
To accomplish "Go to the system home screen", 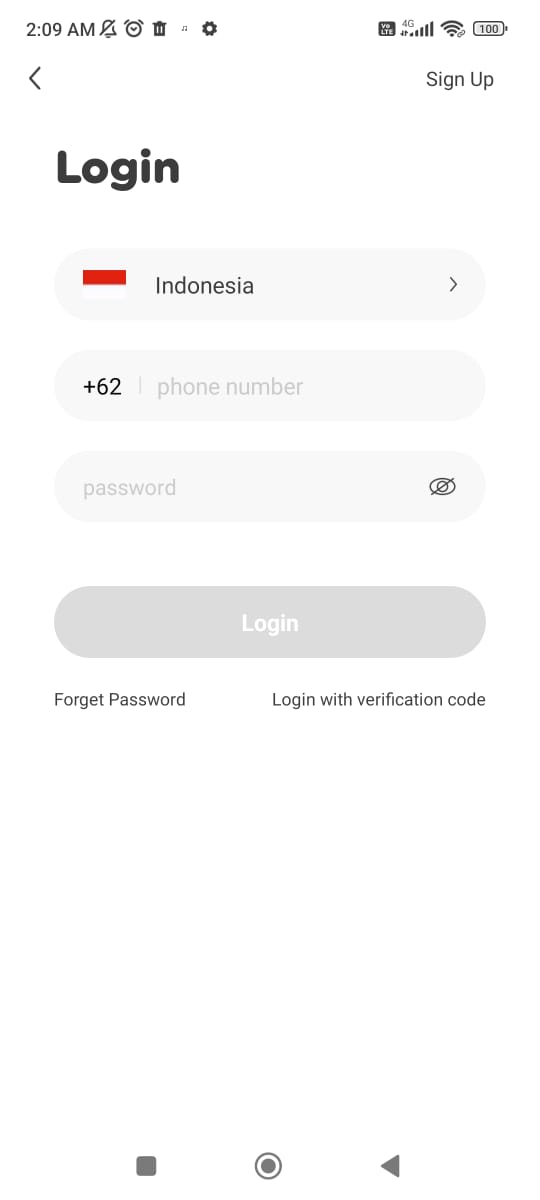I will [268, 1165].
